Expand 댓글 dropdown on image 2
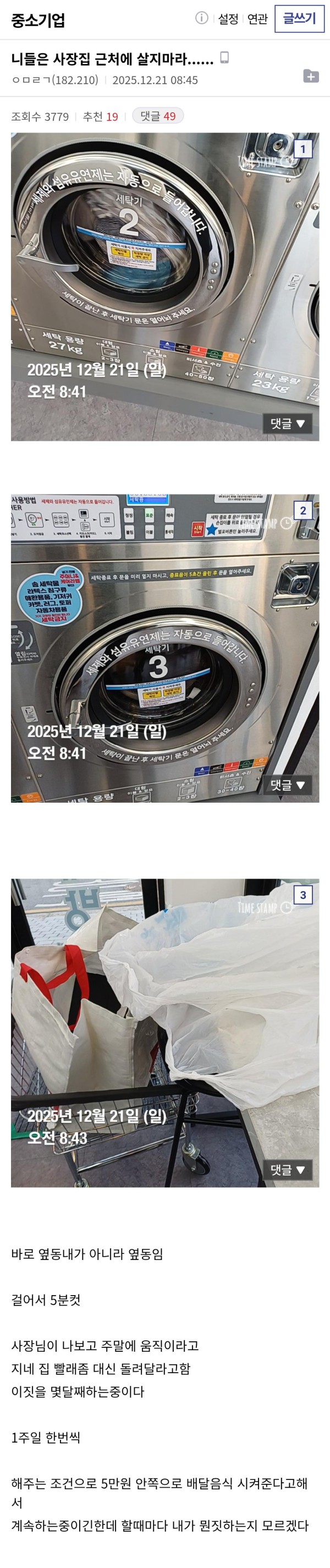The width and height of the screenshot is (330, 1568). point(288,785)
